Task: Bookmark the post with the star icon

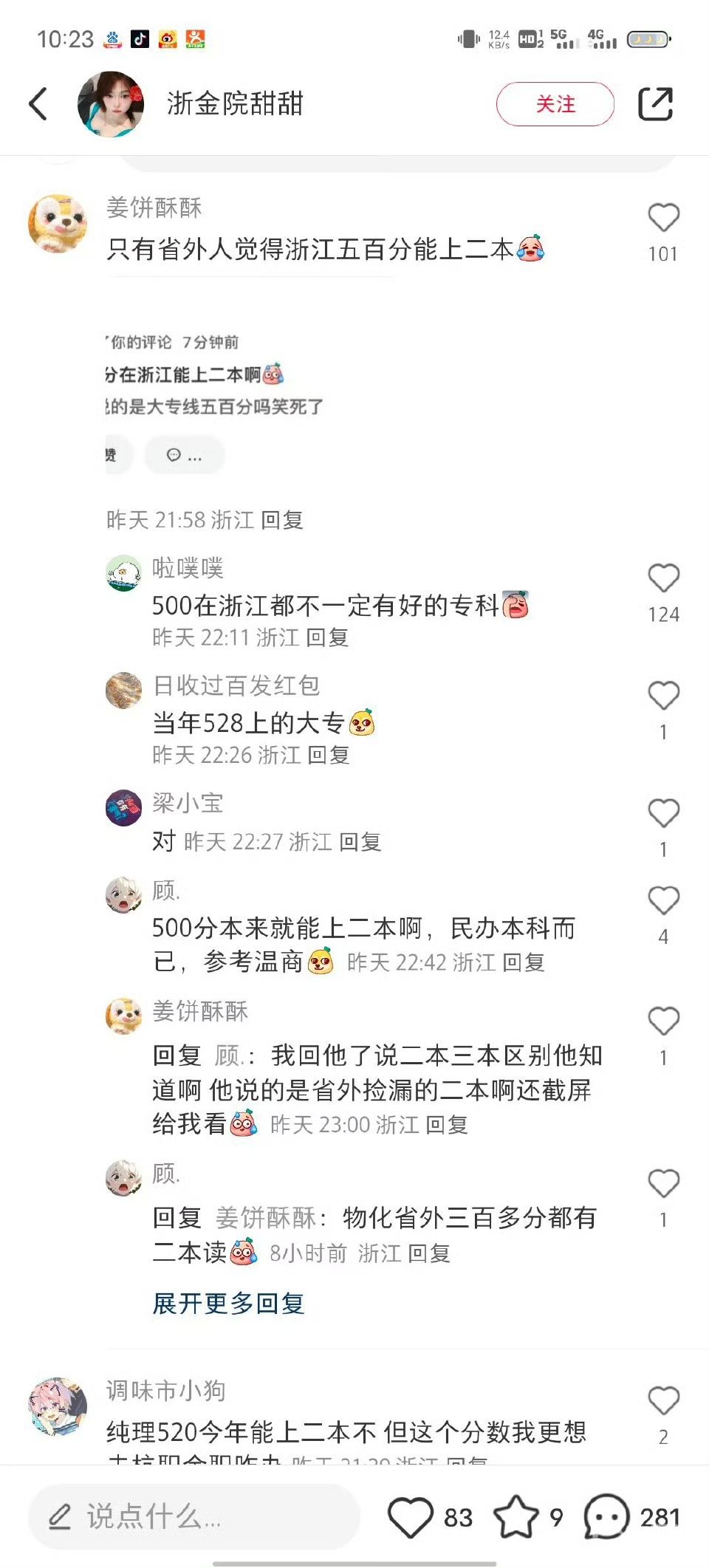Action: (516, 1517)
